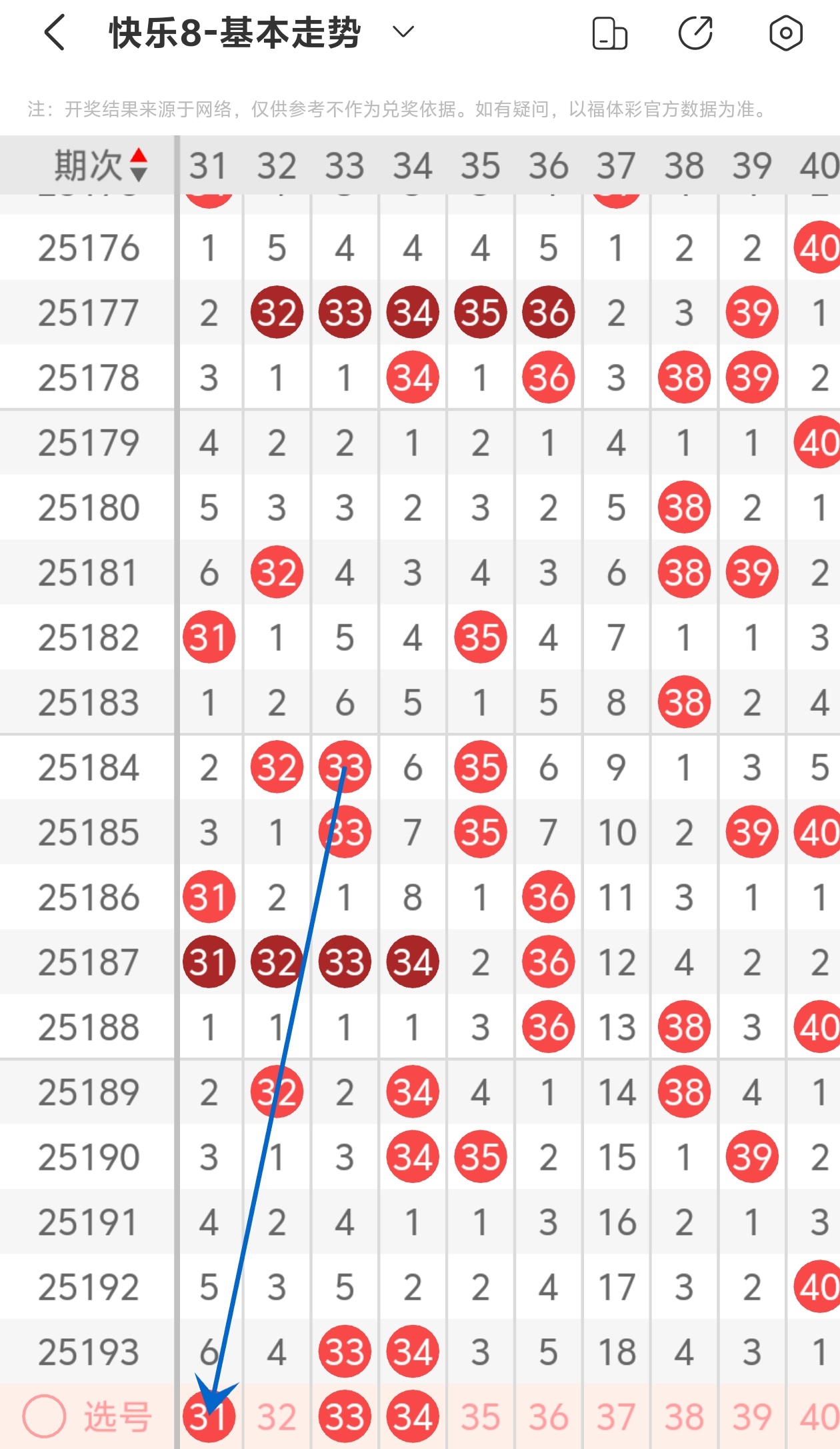Image resolution: width=840 pixels, height=1449 pixels.
Task: Pick number 40 in the 选号 row
Action: point(819,1417)
